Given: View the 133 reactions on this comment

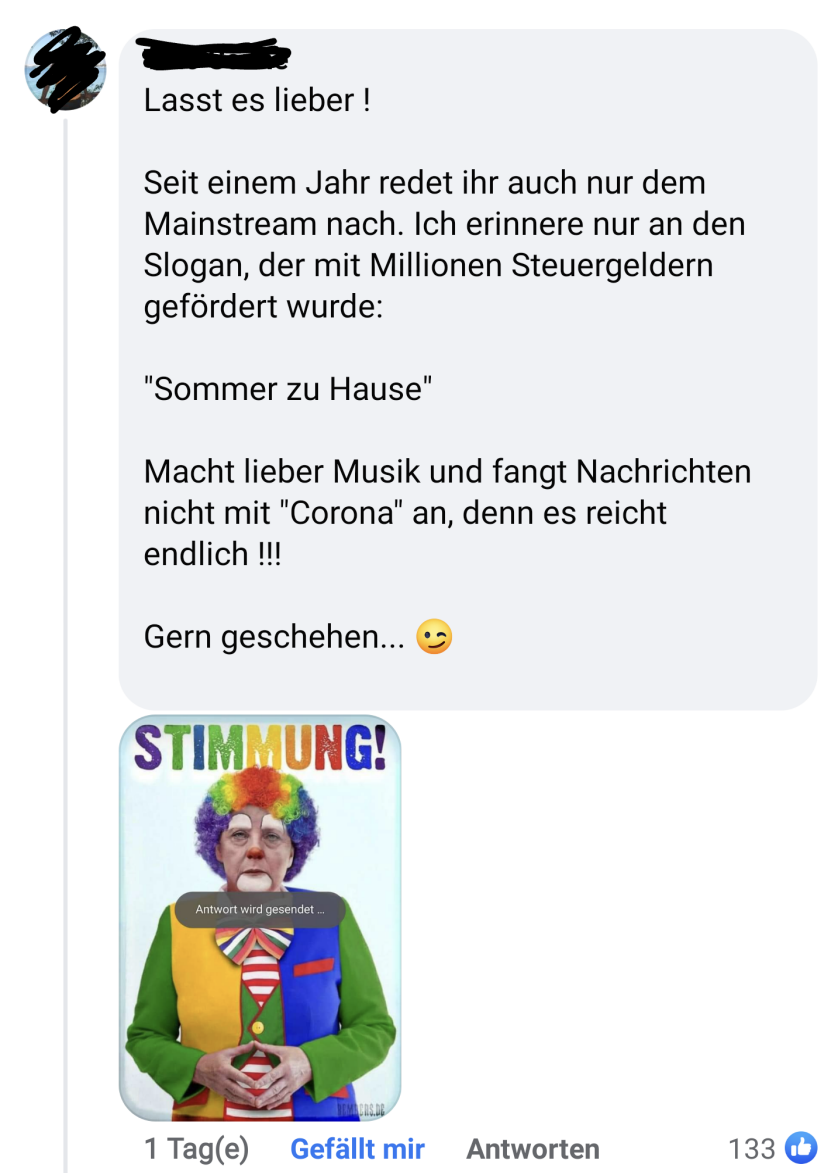Looking at the screenshot, I should 772,1148.
